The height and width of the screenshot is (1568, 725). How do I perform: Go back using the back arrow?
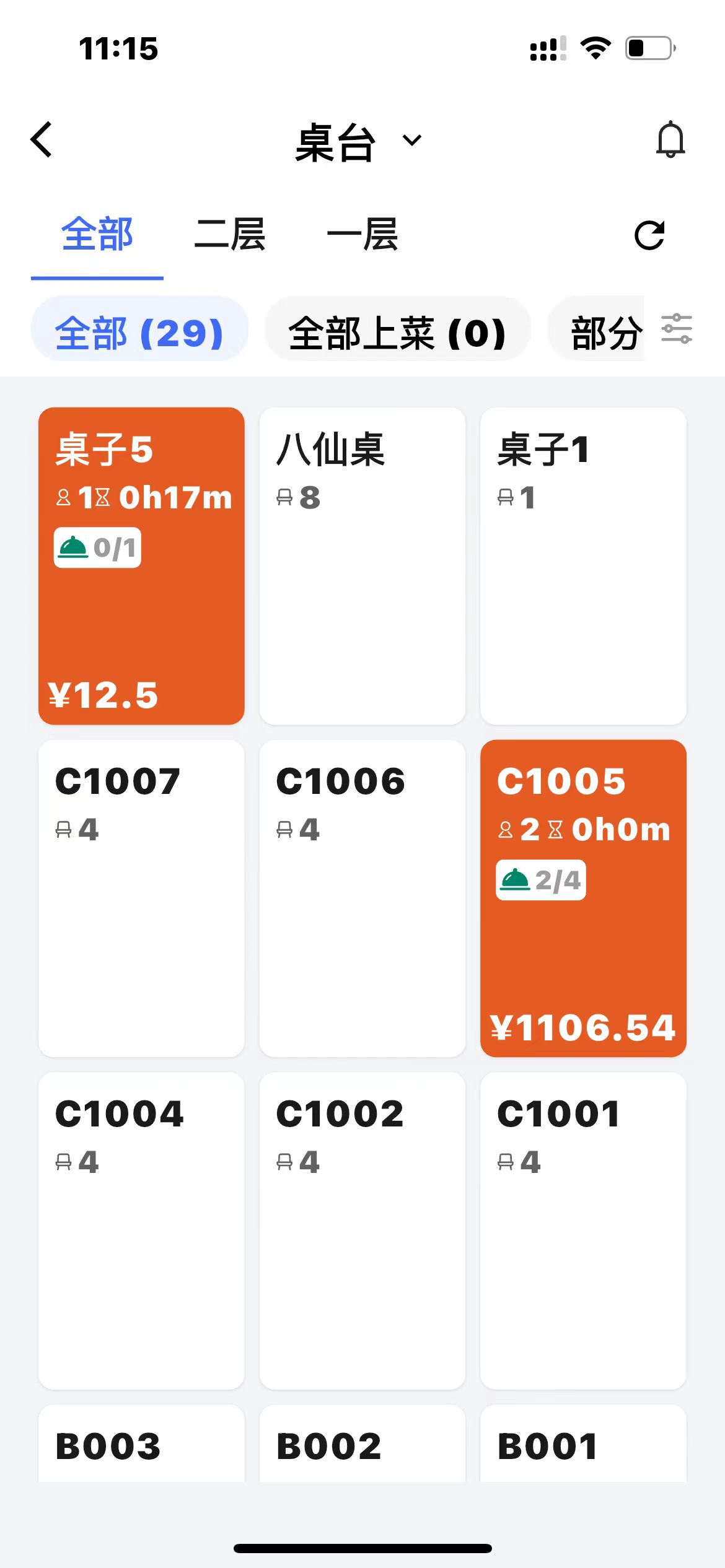[x=42, y=140]
